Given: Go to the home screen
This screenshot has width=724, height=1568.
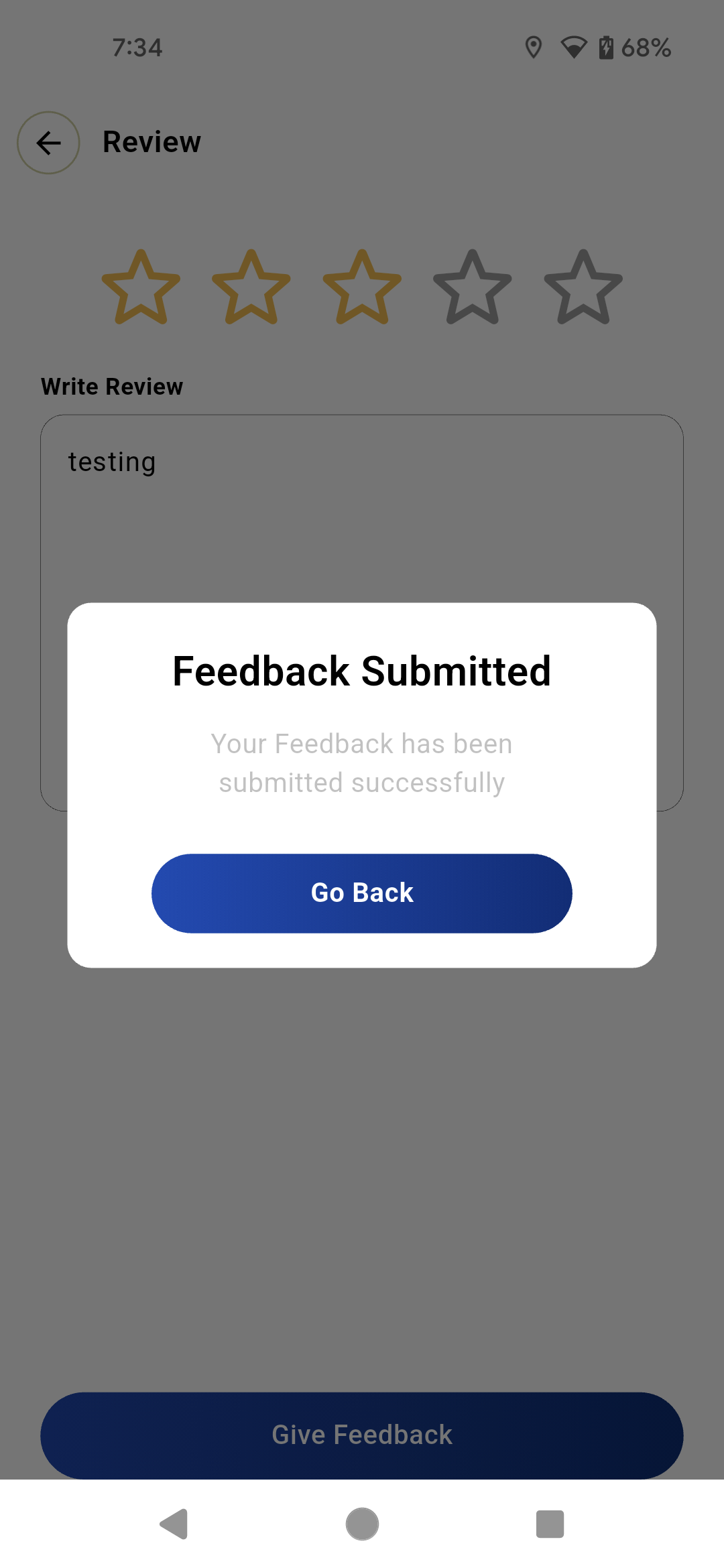Looking at the screenshot, I should [362, 1524].
